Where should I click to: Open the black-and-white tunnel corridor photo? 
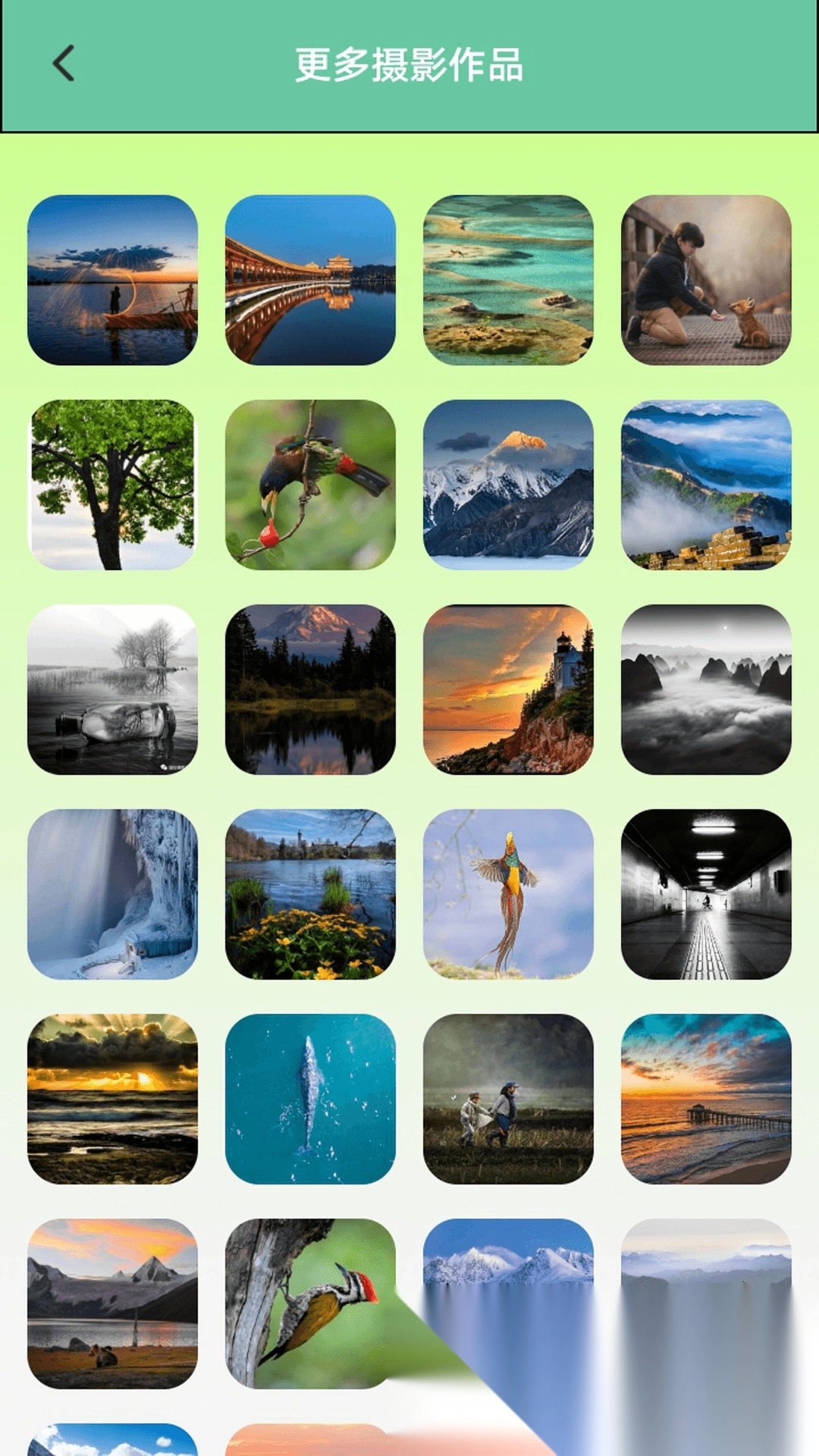pos(706,894)
